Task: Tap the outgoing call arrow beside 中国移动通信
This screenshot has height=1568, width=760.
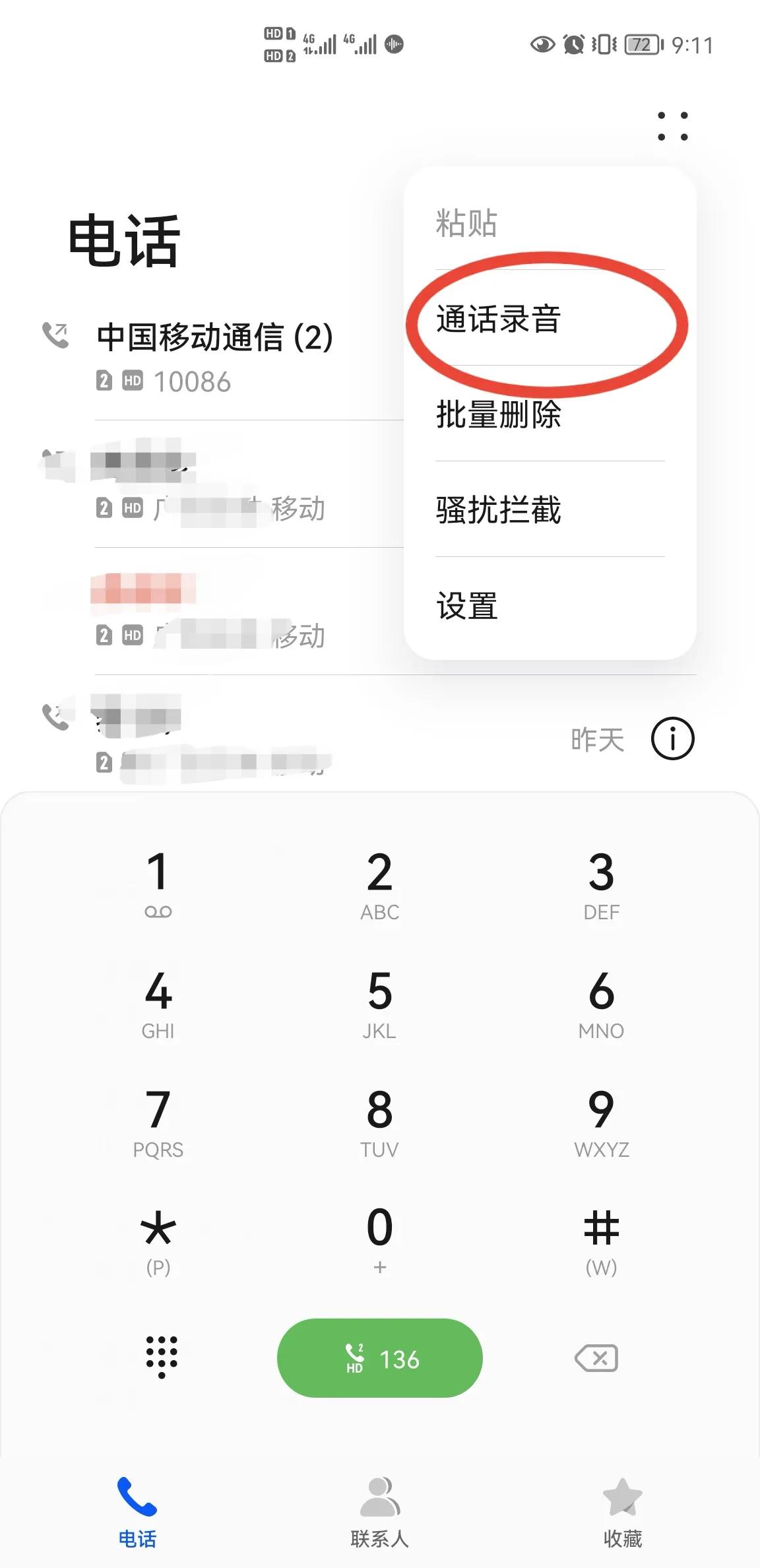Action: click(x=56, y=337)
